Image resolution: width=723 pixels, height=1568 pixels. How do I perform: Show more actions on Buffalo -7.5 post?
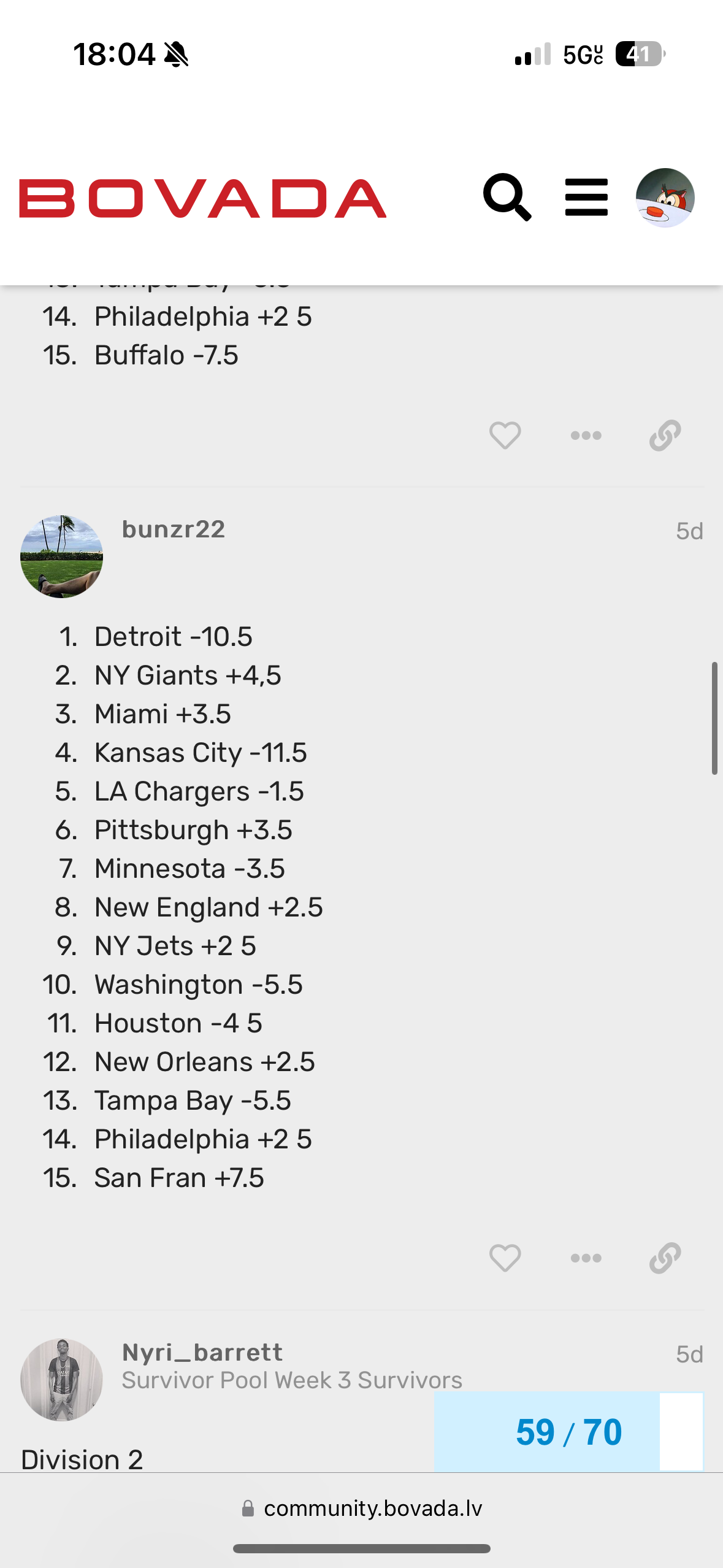[586, 435]
